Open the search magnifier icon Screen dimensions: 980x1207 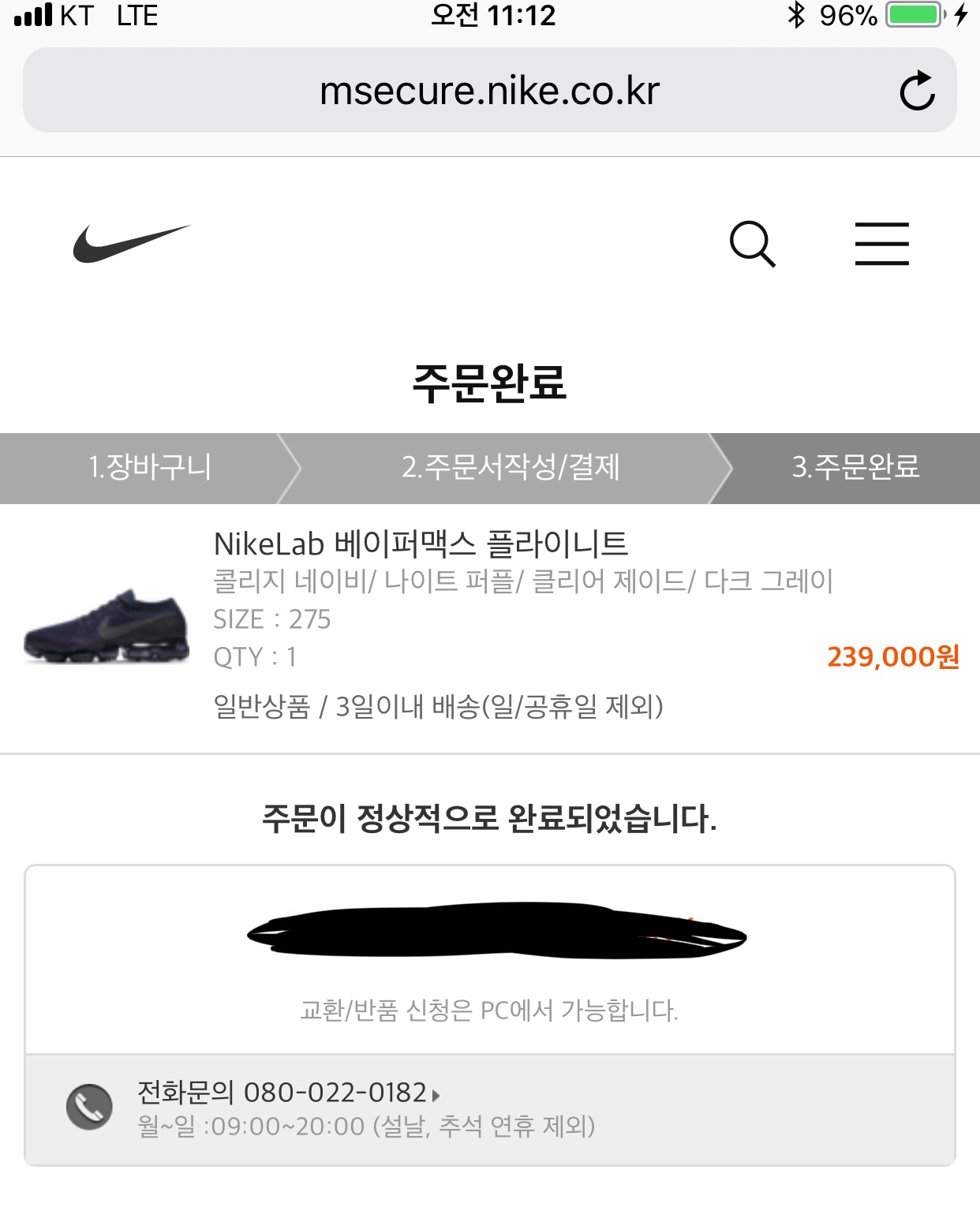pyautogui.click(x=752, y=244)
